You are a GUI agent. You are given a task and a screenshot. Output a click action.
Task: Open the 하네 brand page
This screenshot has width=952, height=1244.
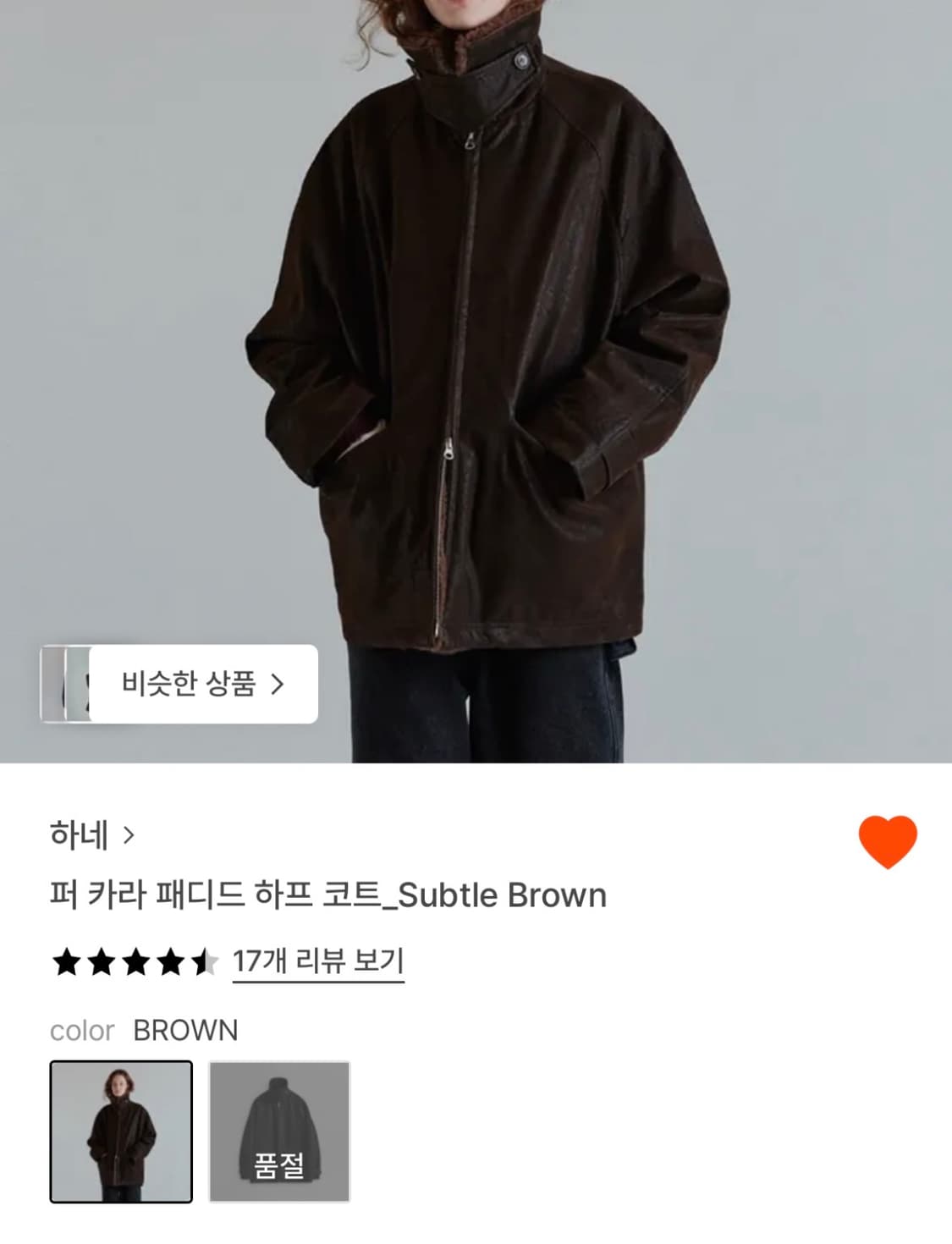(x=80, y=838)
